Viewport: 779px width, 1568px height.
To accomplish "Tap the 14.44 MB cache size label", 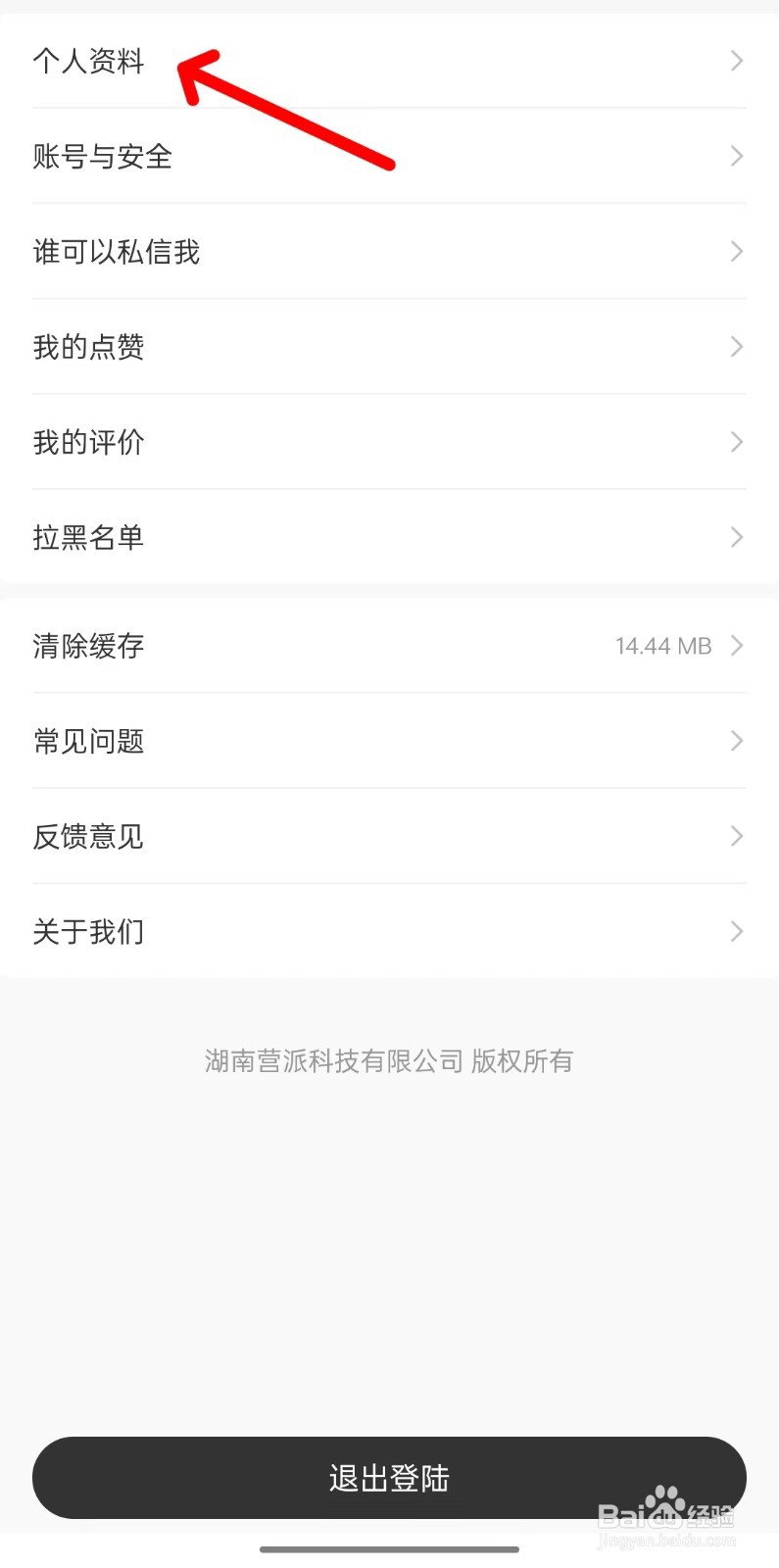I will [663, 645].
